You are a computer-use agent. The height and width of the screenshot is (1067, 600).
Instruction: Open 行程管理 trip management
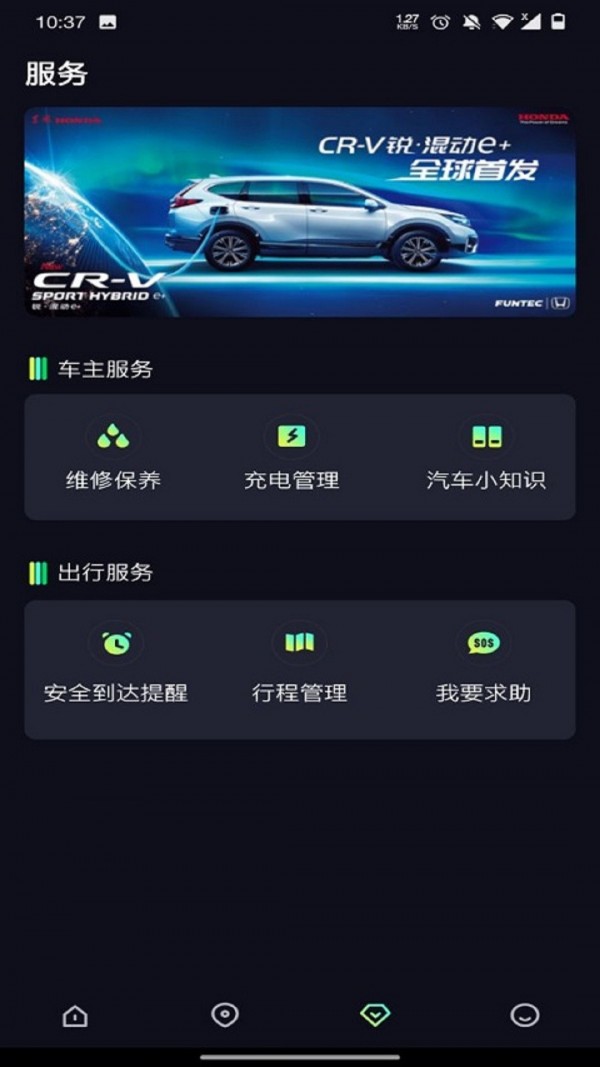click(299, 667)
